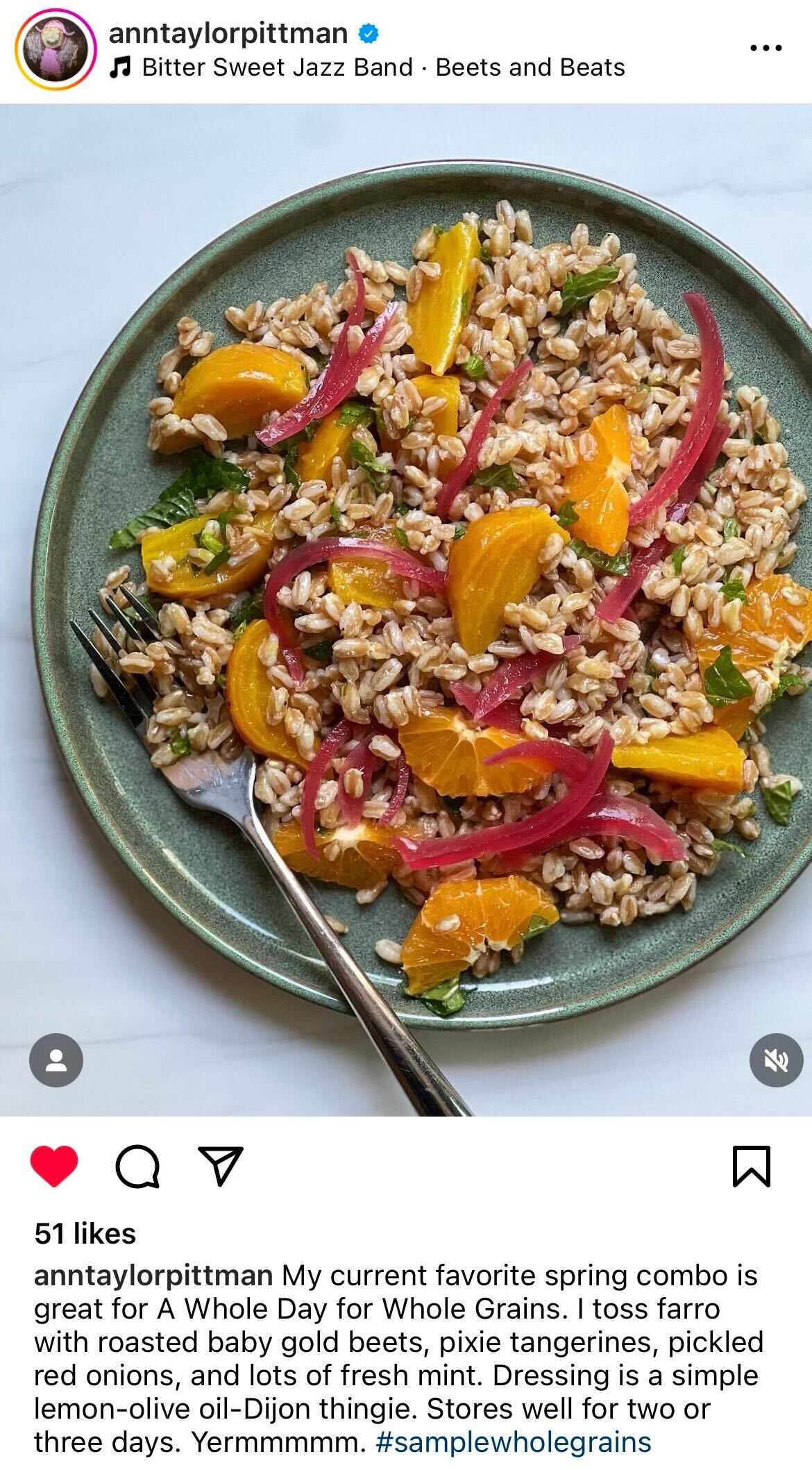
Task: Share the post via paper plane icon
Action: click(x=221, y=1165)
